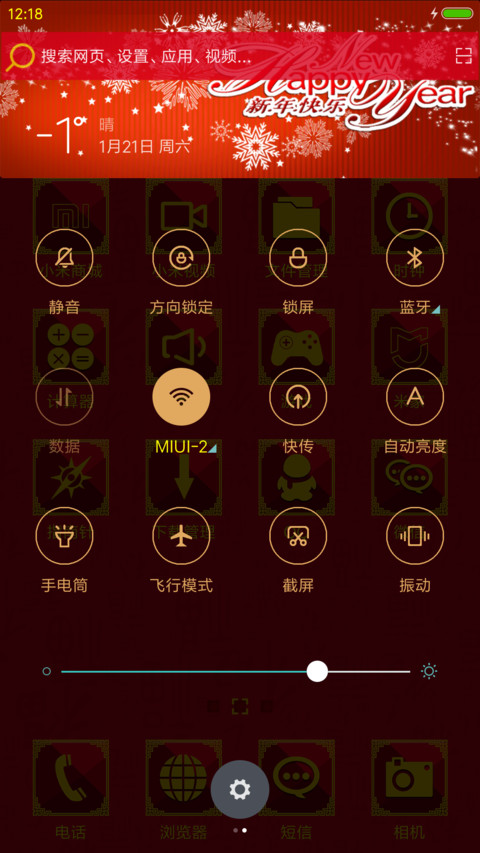Open settings via the gear button
This screenshot has width=480, height=853.
tap(240, 789)
